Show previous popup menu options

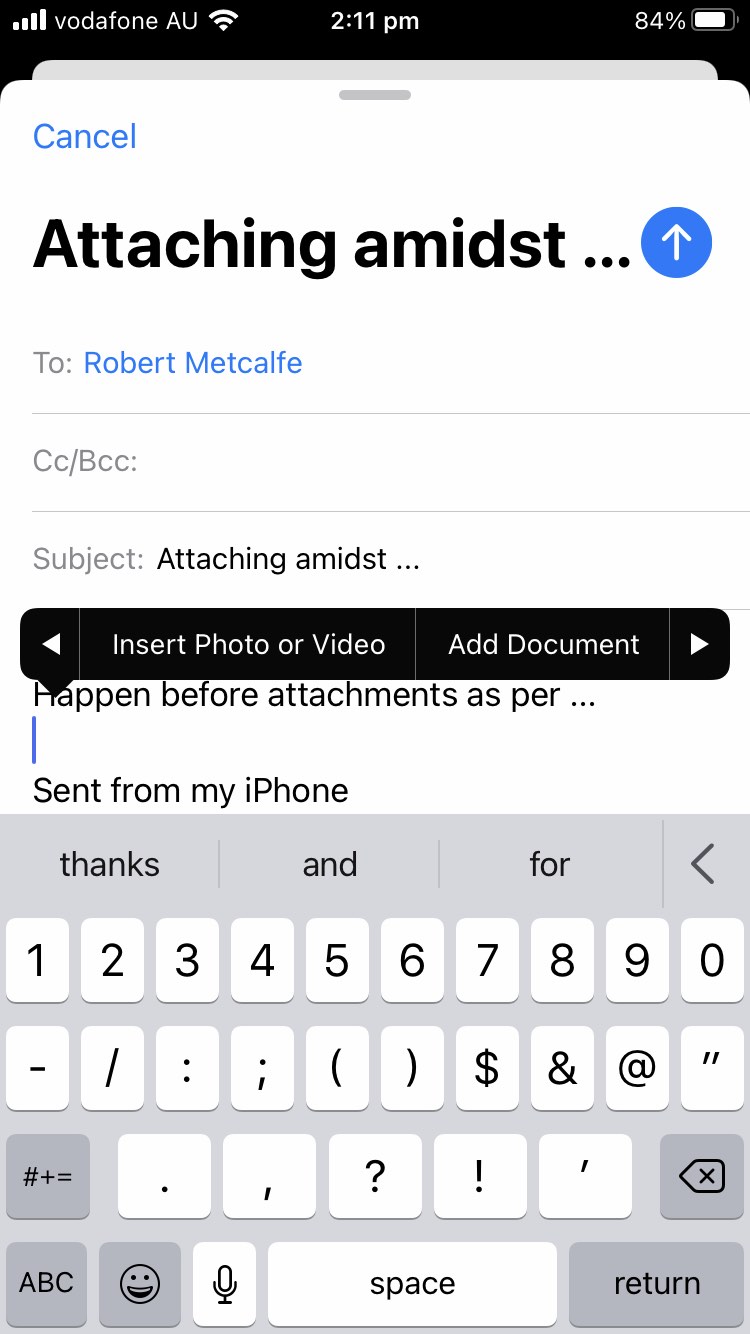[x=50, y=644]
